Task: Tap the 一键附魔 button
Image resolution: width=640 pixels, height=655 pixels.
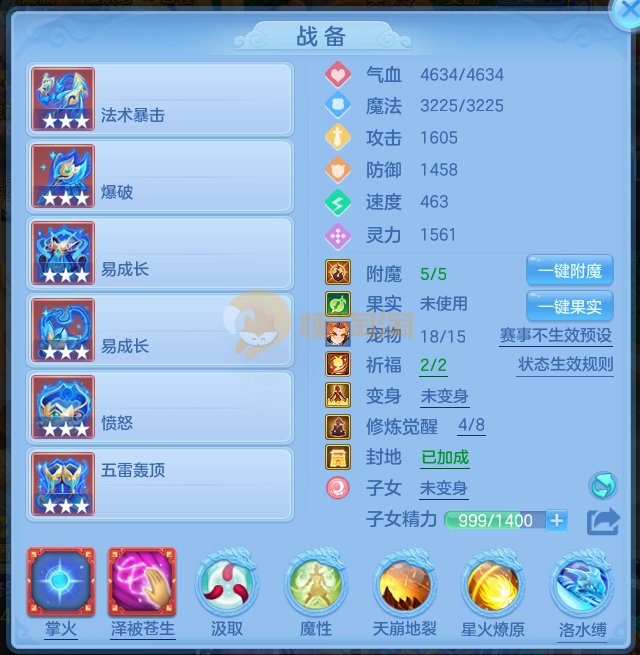Action: click(x=569, y=271)
